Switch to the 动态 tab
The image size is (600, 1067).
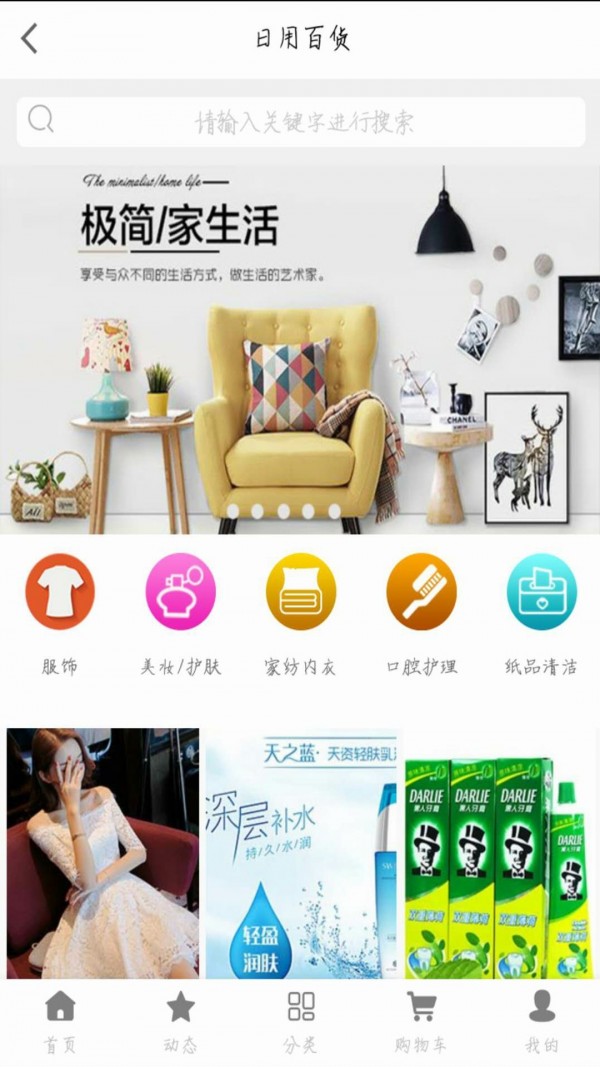tap(180, 1020)
